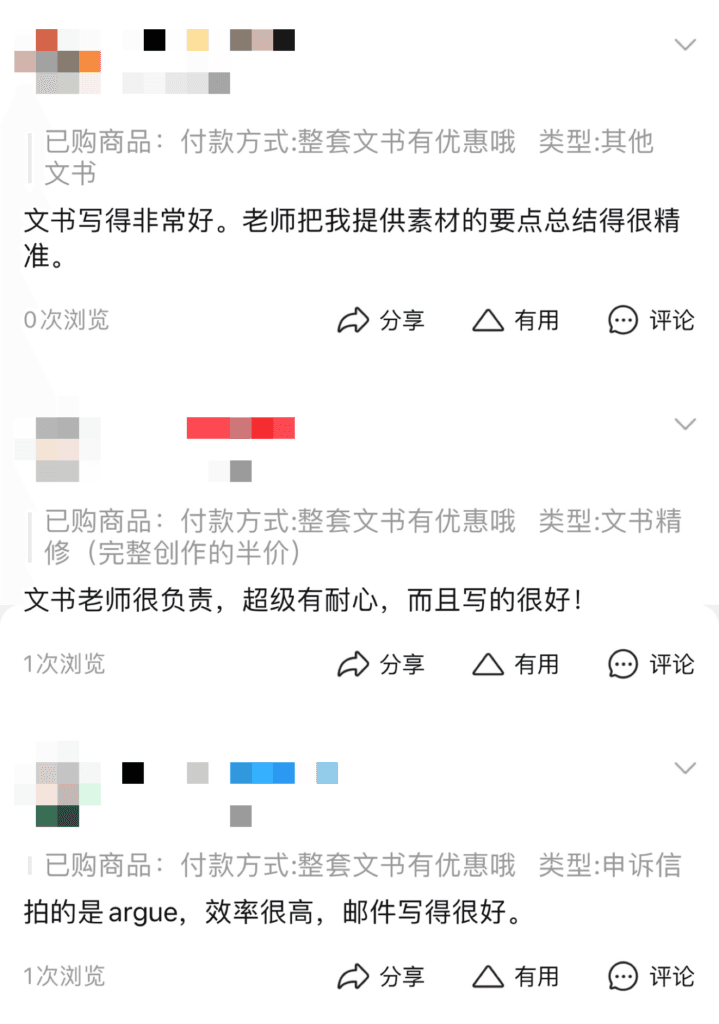
Task: Share the review about 文书写得非常好
Action: tap(381, 320)
